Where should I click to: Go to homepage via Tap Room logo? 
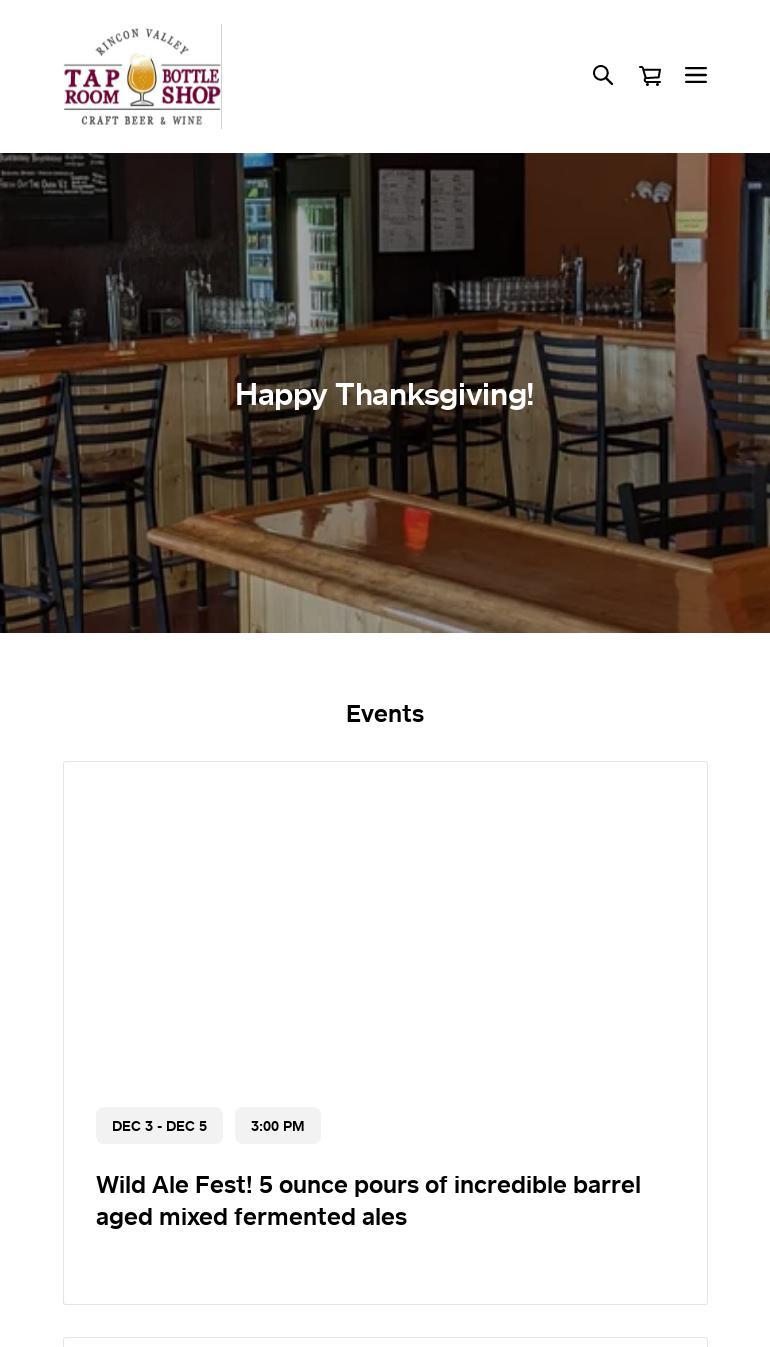pyautogui.click(x=142, y=77)
